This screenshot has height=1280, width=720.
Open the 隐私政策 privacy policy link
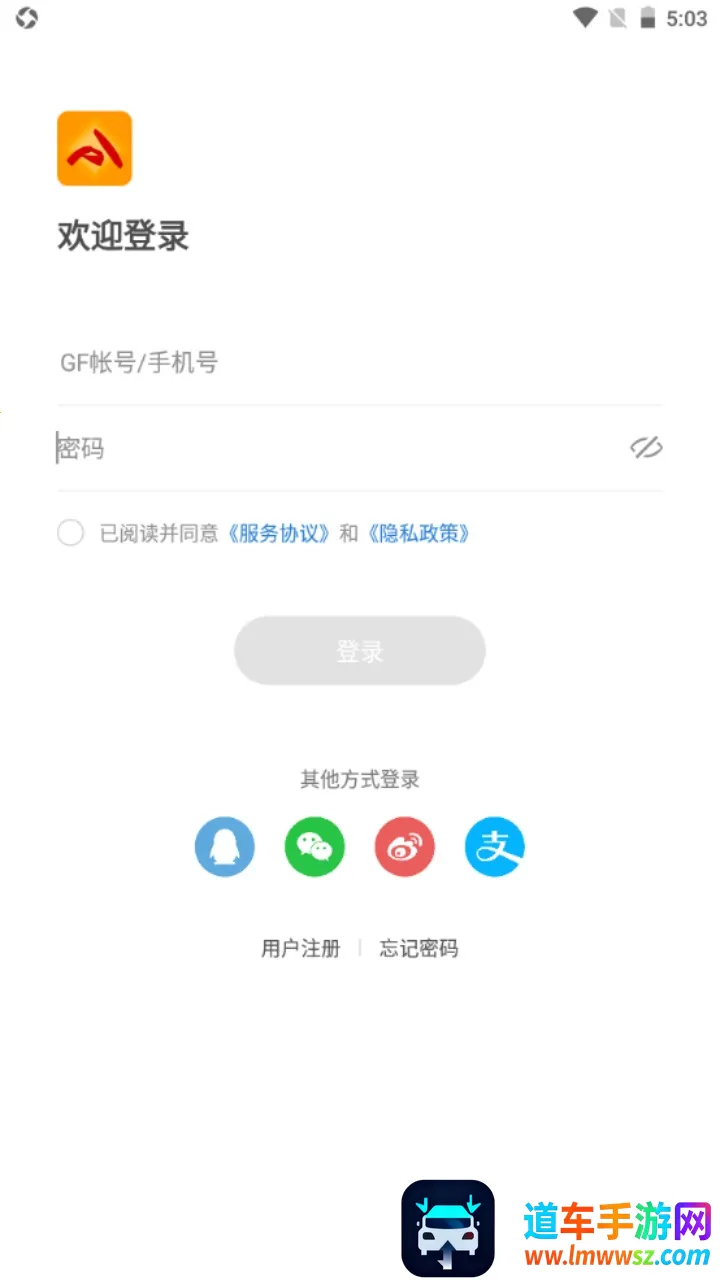418,533
